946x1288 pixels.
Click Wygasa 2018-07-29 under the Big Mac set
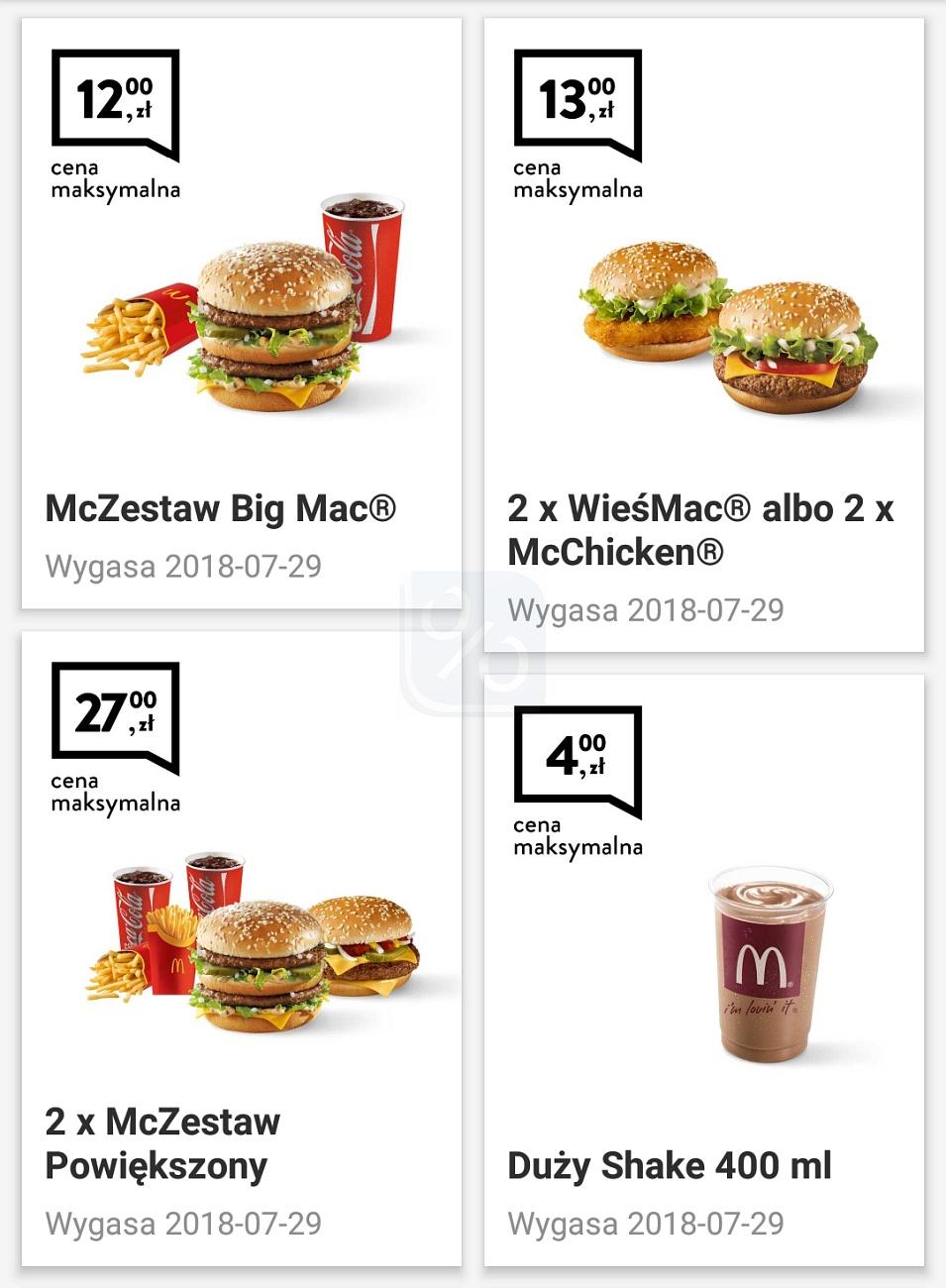pos(183,566)
